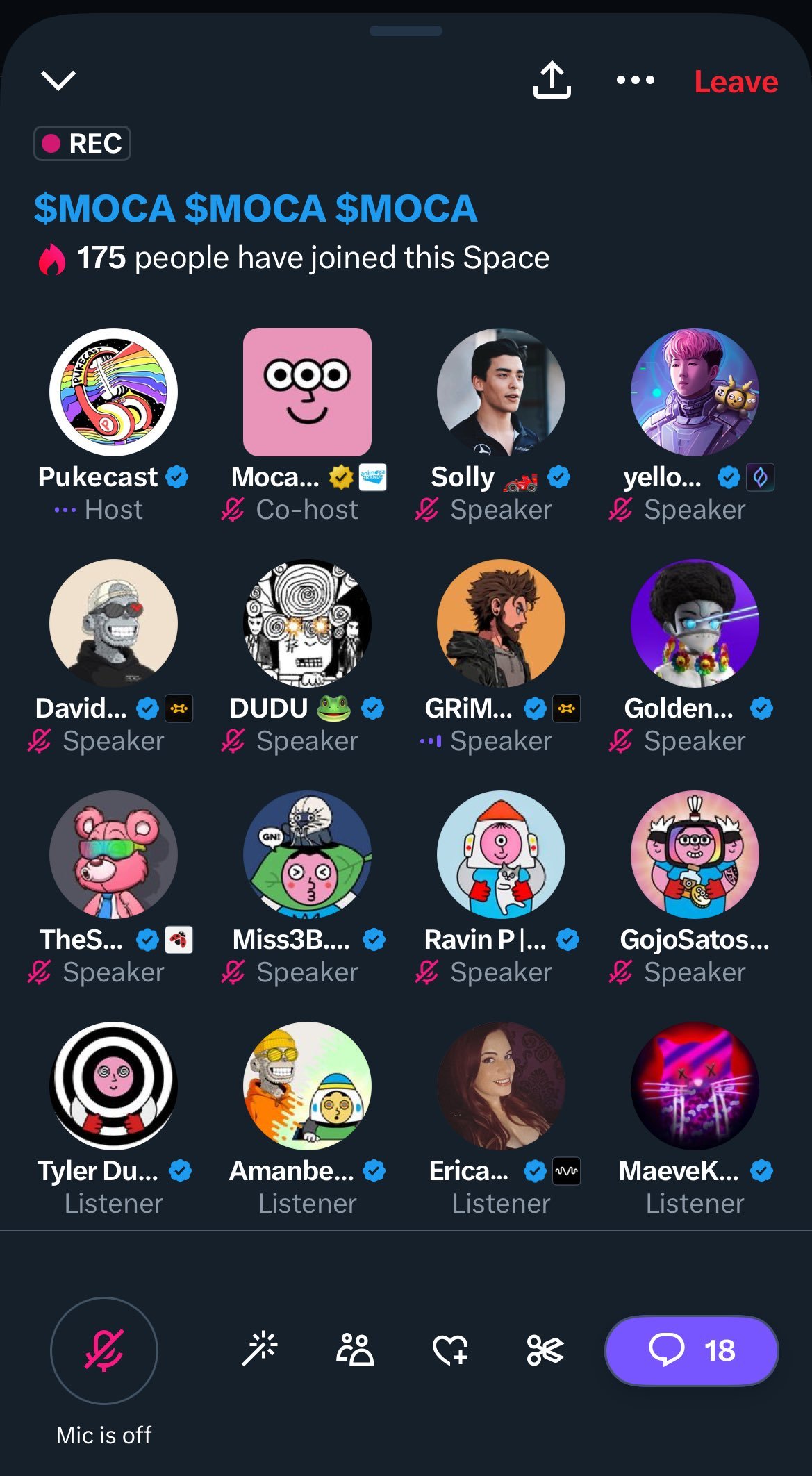Screen dimensions: 812x1476
Task: Open host Pukecast's profile
Action: (x=113, y=392)
